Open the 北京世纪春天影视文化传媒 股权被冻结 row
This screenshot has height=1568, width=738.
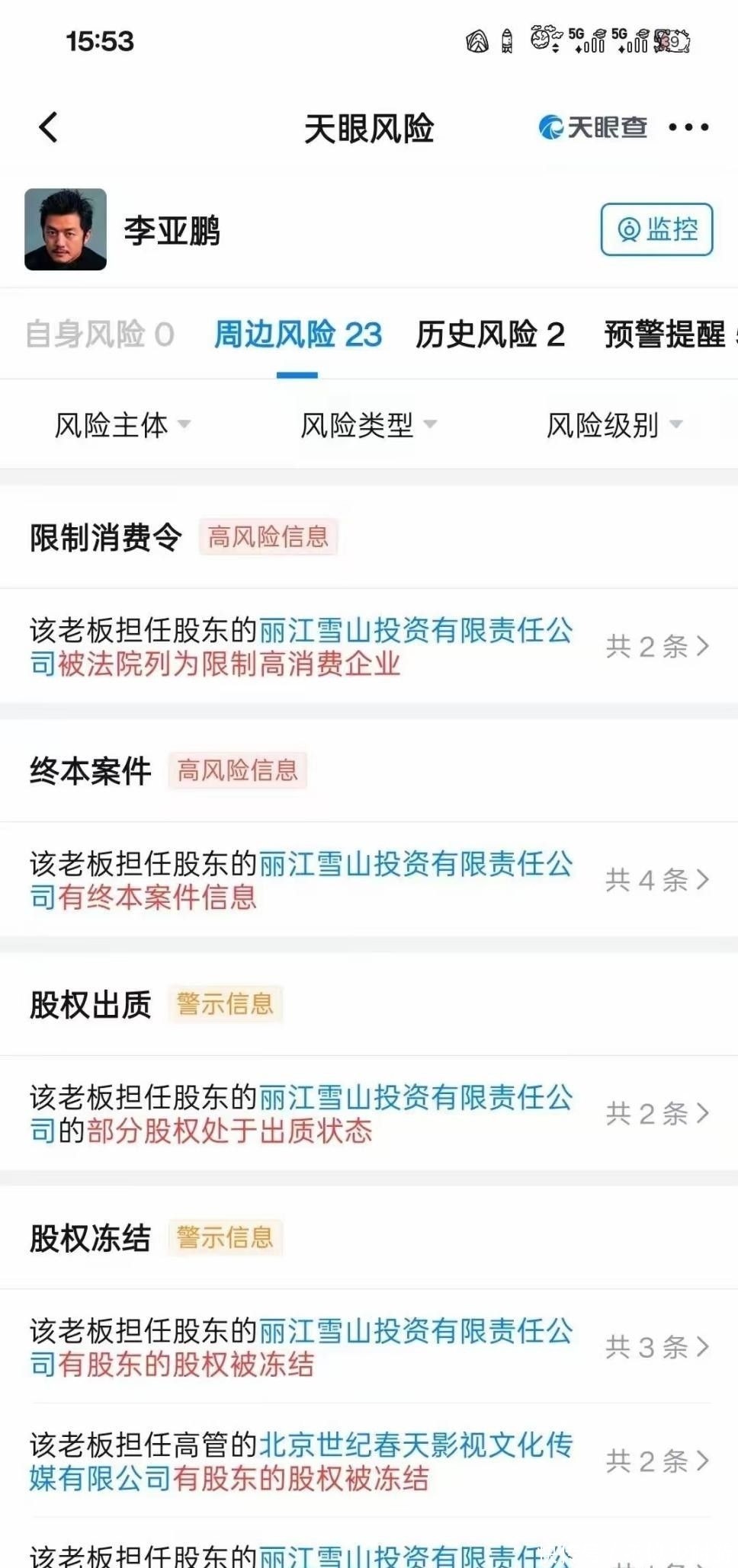[369, 1461]
